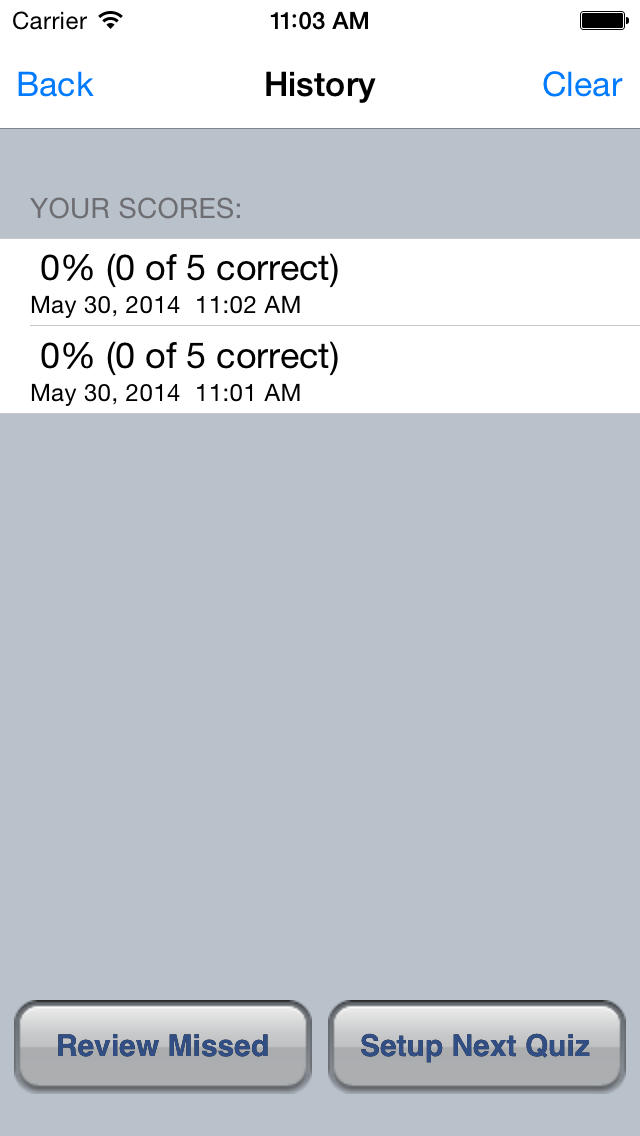Open the score from 11:02 AM
The width and height of the screenshot is (640, 1136).
pos(320,283)
